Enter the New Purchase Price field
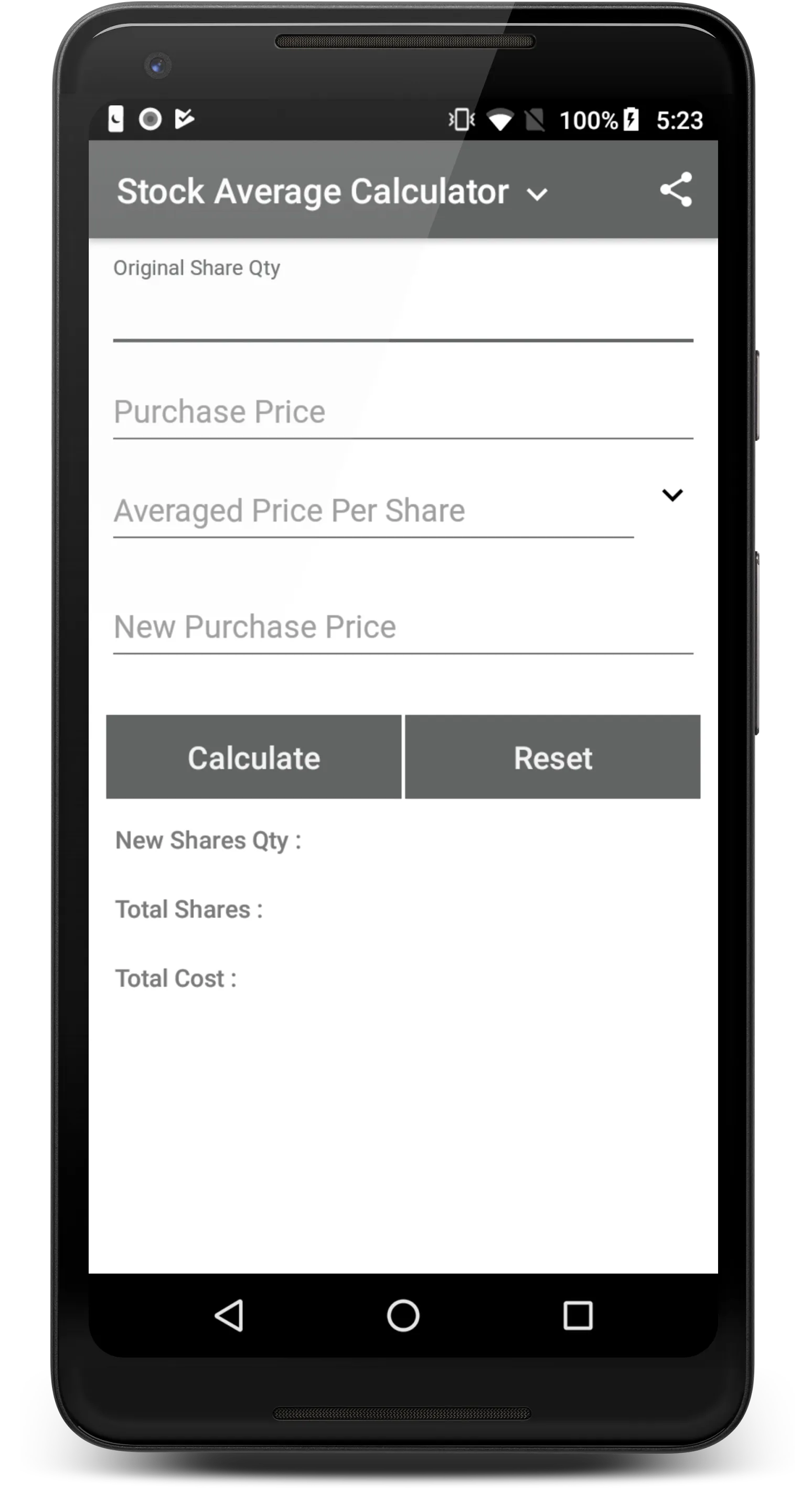This screenshot has height=1511, width=812. [403, 626]
